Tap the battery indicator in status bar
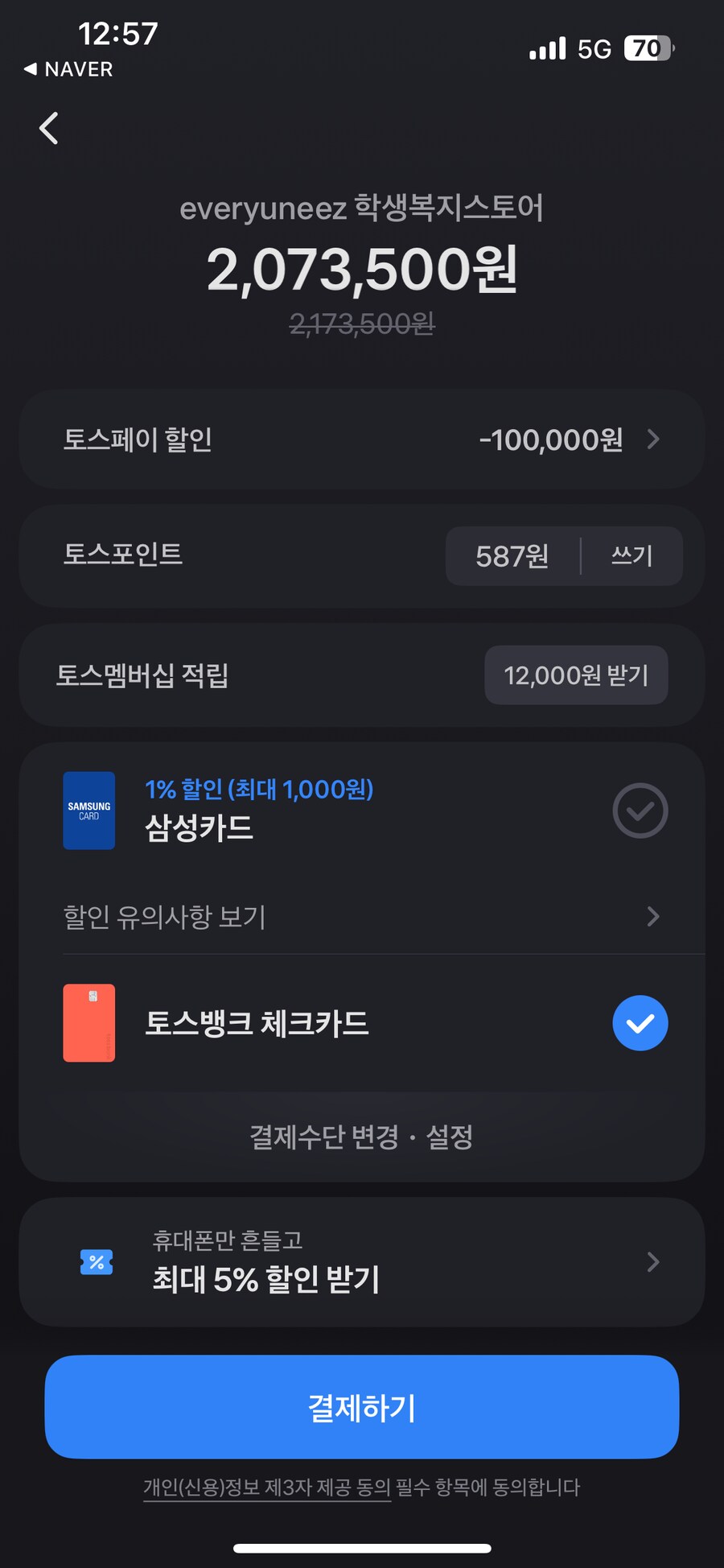This screenshot has height=1568, width=724. pyautogui.click(x=648, y=48)
